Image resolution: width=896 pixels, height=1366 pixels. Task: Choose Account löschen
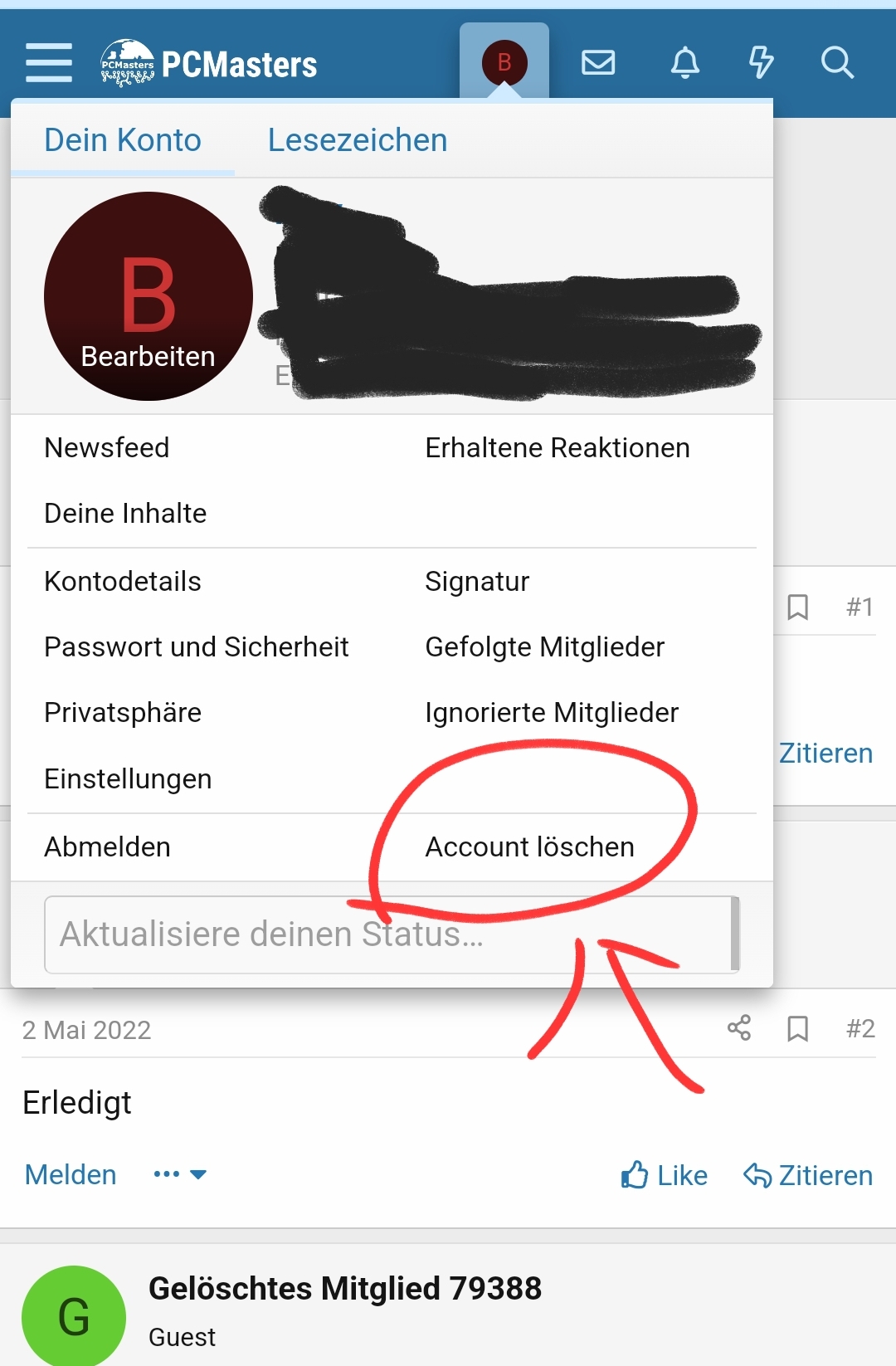coord(530,847)
